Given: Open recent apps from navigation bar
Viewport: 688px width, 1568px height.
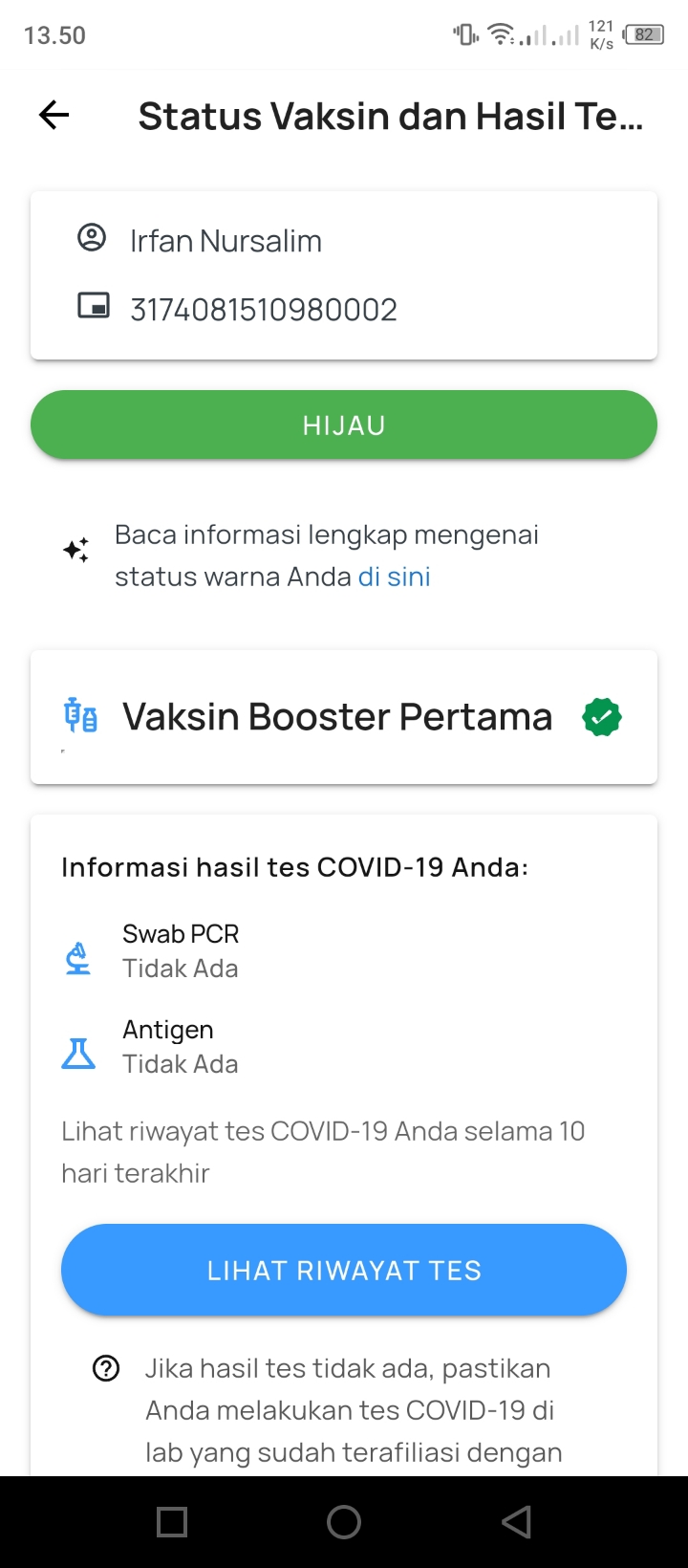Looking at the screenshot, I should pos(172,1522).
